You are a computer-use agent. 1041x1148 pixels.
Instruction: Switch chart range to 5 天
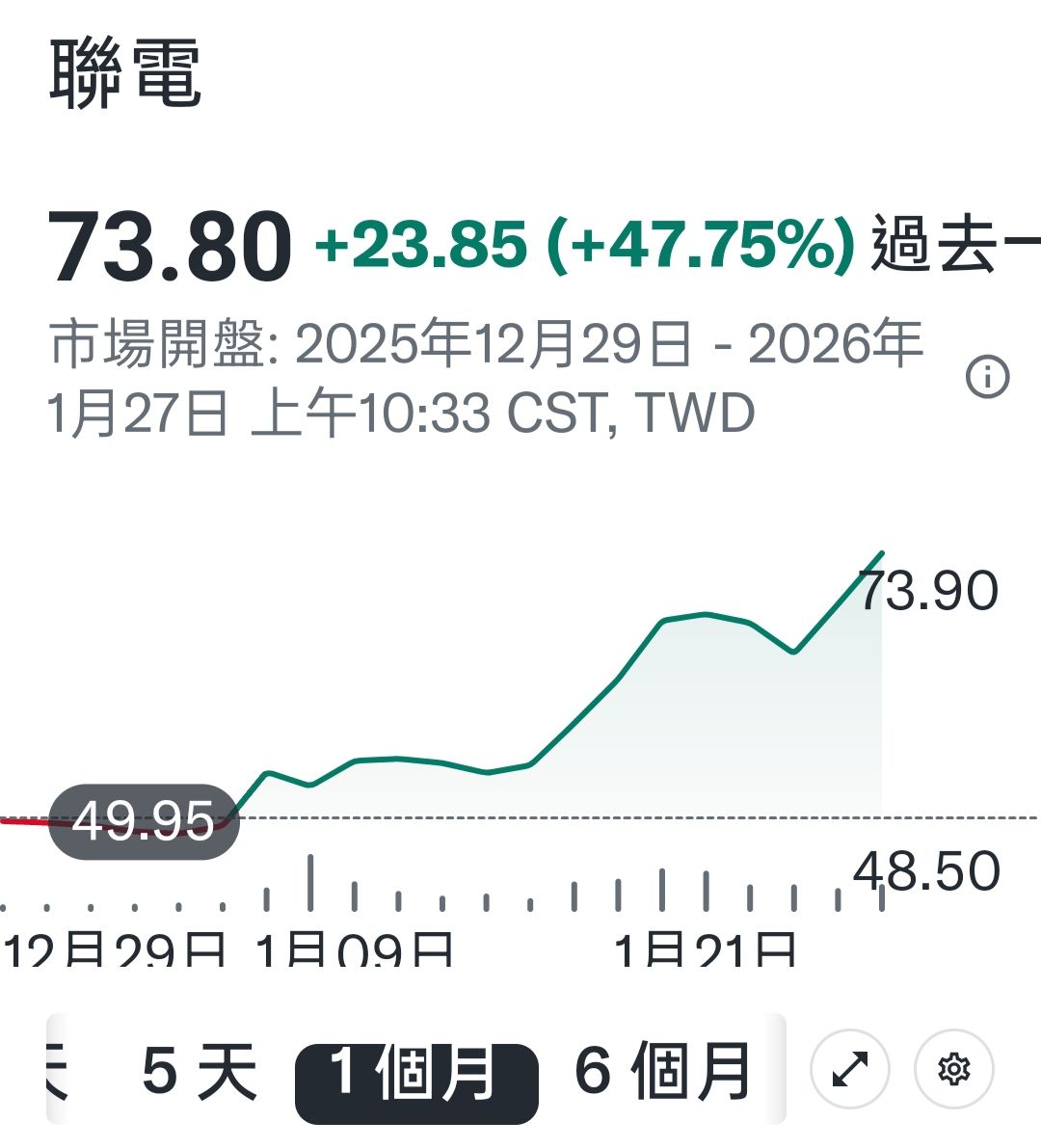click(200, 1071)
